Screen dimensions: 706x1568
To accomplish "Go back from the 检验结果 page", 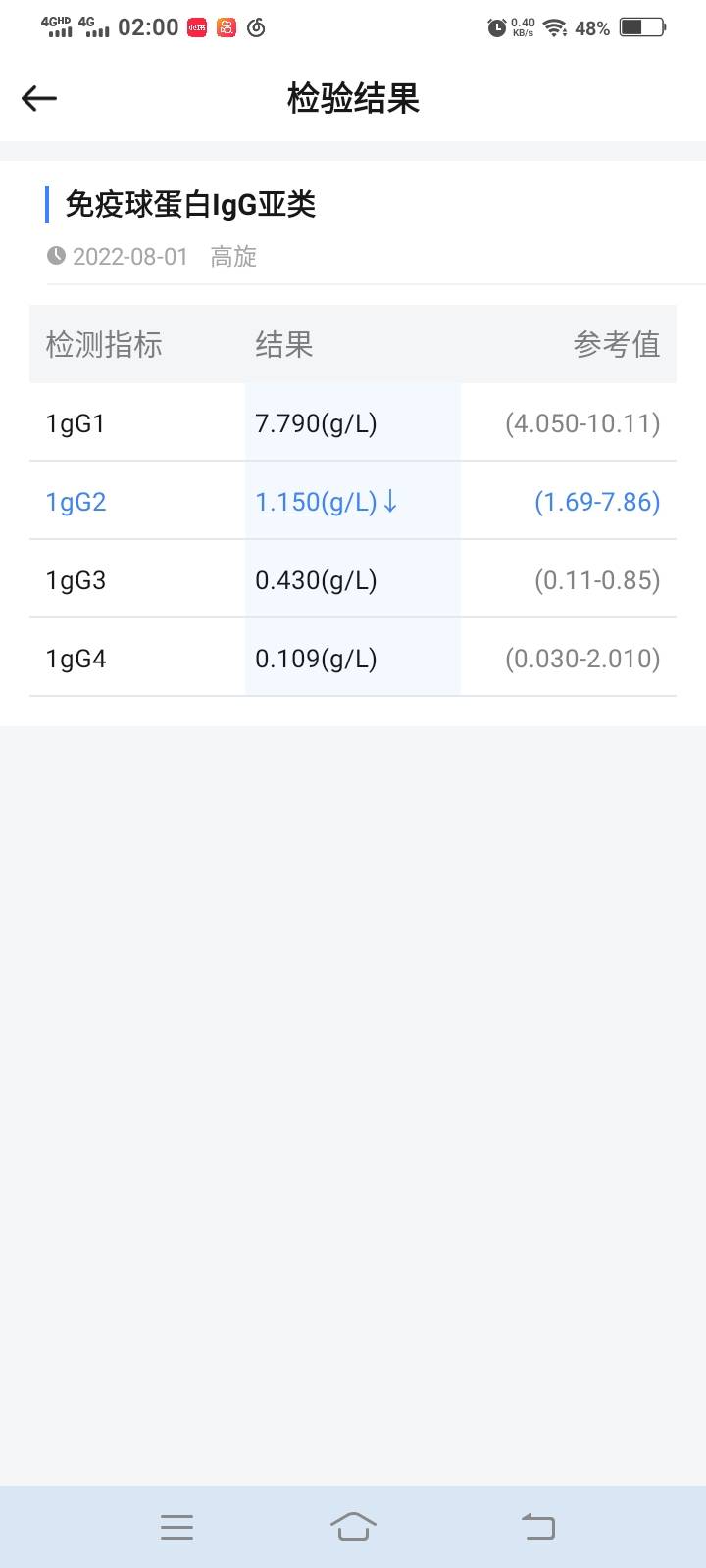I will (x=39, y=98).
